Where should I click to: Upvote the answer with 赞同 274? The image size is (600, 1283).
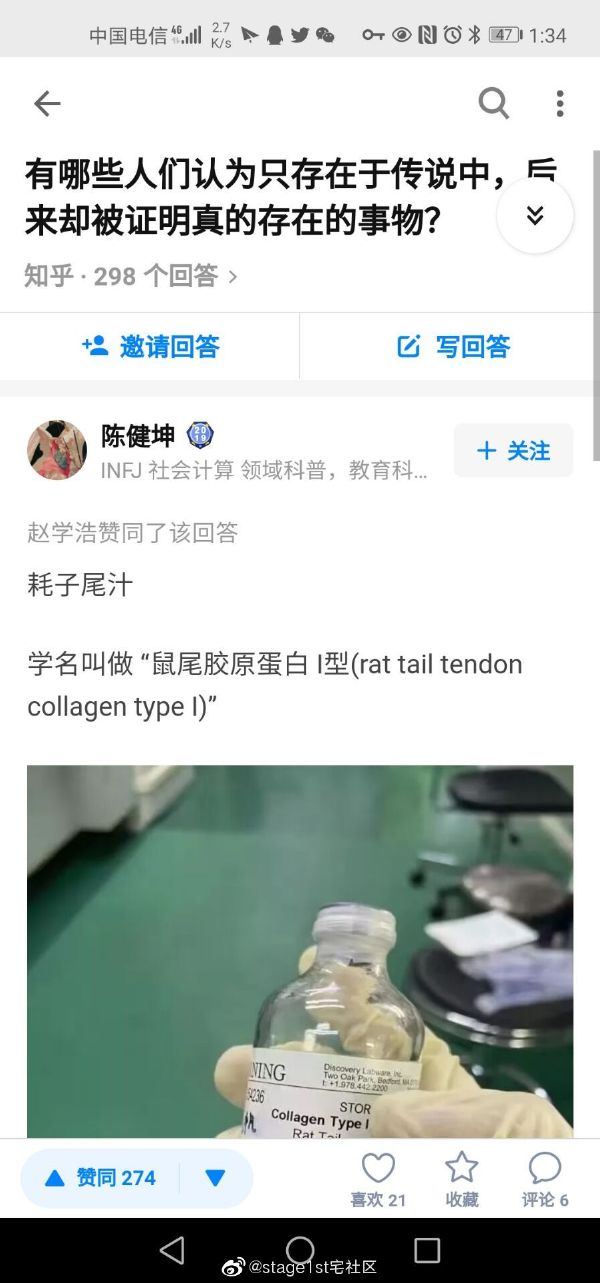click(100, 1178)
